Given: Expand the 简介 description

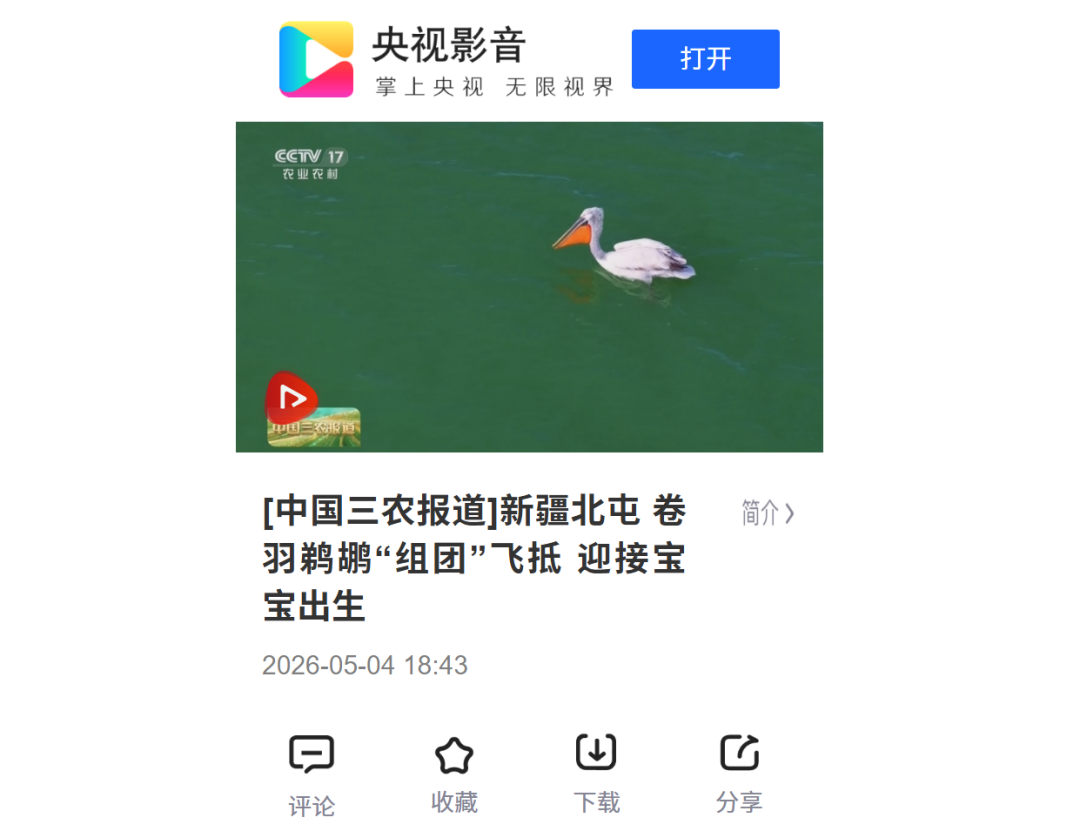Looking at the screenshot, I should tap(767, 513).
